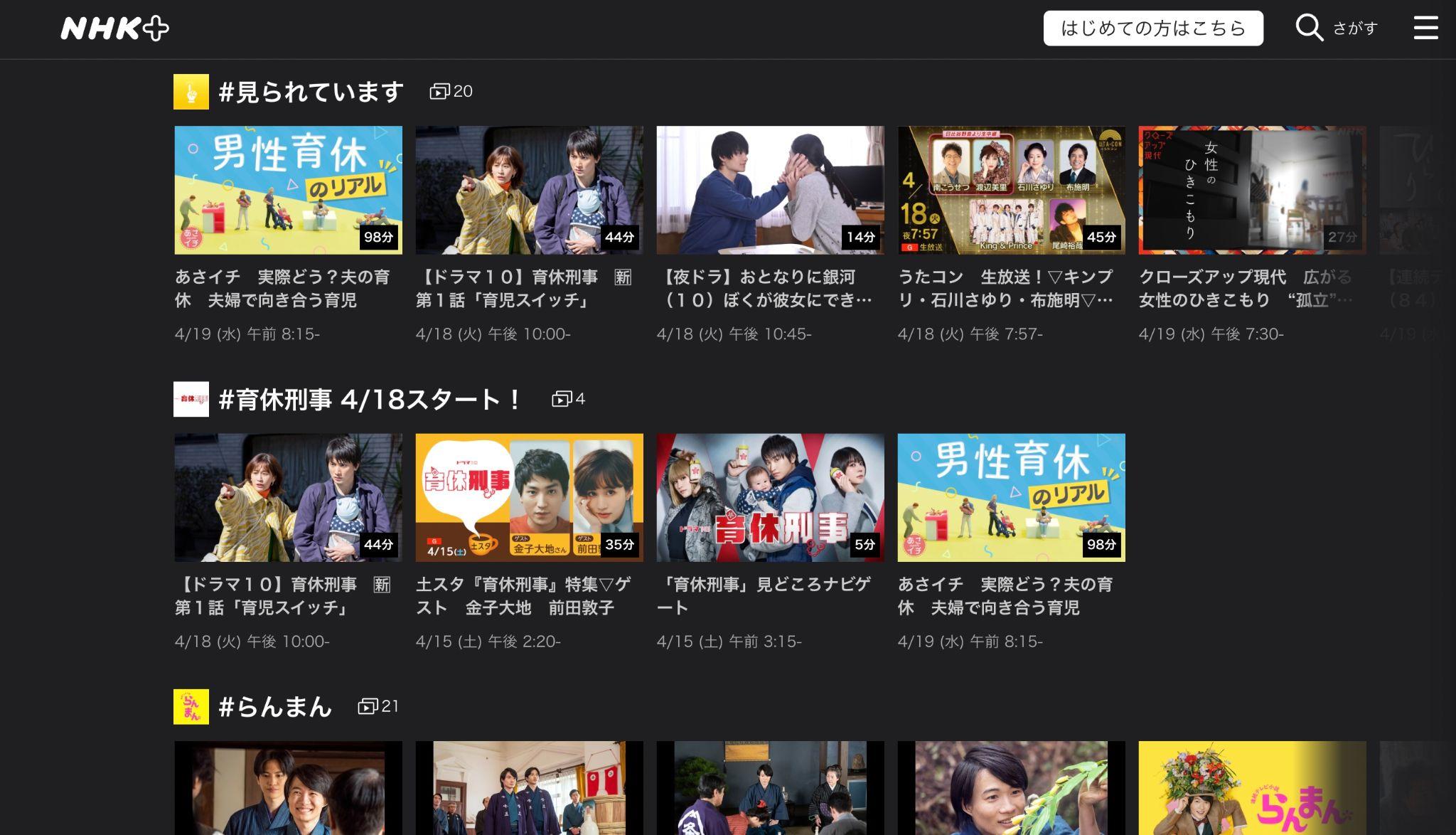The image size is (1456, 835).
Task: Open the yellow らんまん logo thumbnail
Action: tap(1251, 788)
